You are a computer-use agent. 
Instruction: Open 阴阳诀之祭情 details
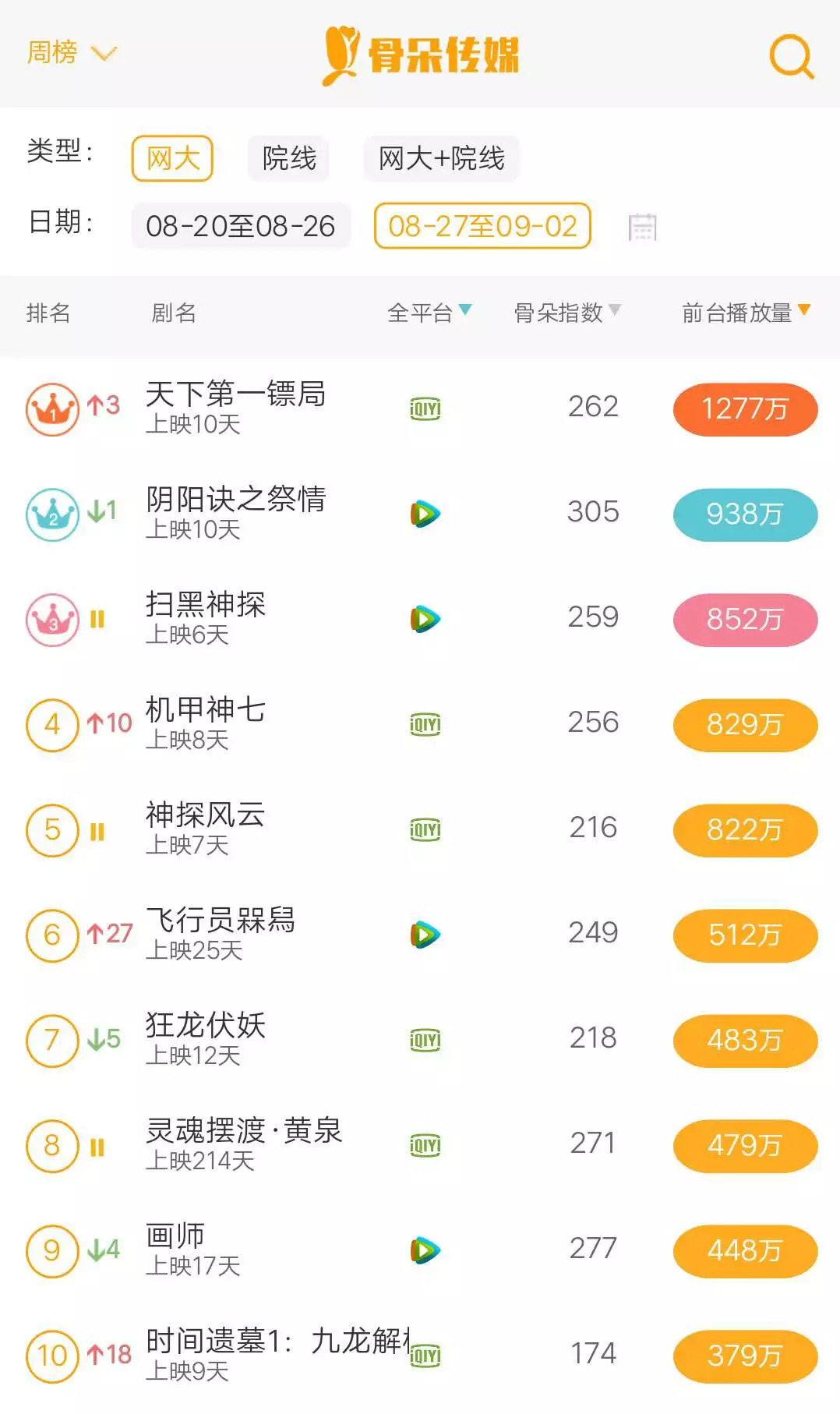click(x=235, y=500)
